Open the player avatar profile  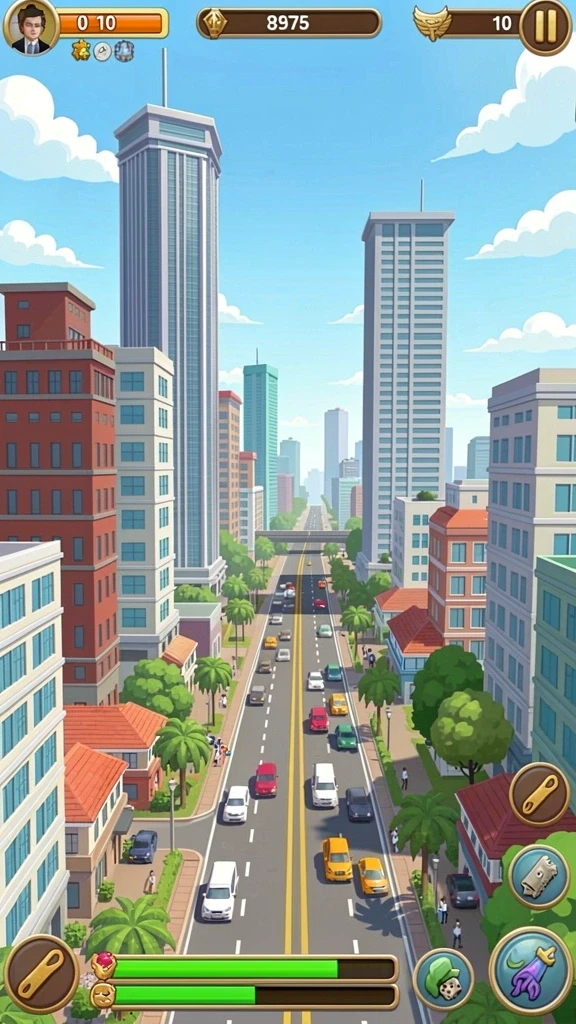coord(31,27)
